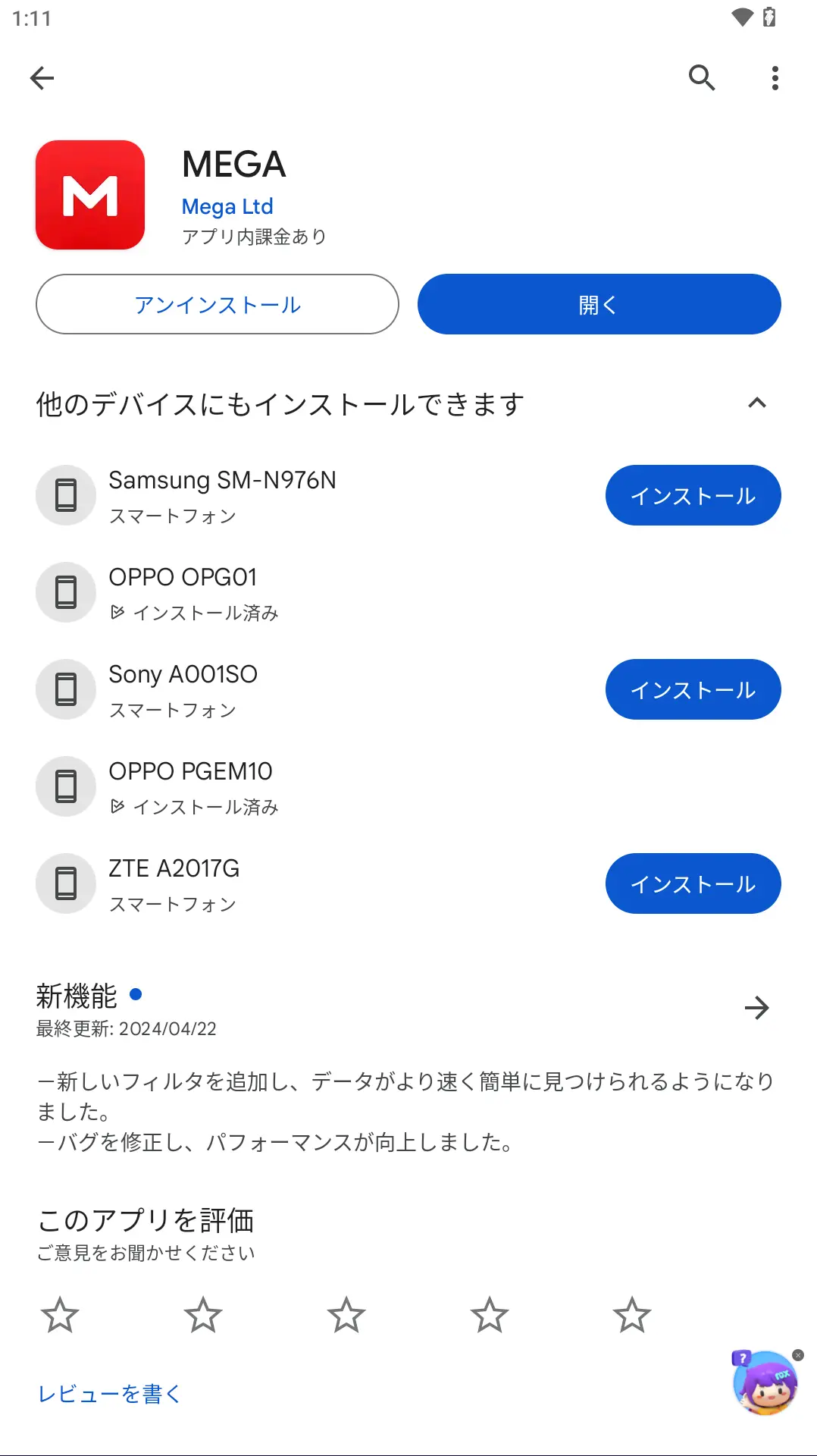The height and width of the screenshot is (1456, 817).
Task: Open the overflow menu icon
Action: click(775, 77)
